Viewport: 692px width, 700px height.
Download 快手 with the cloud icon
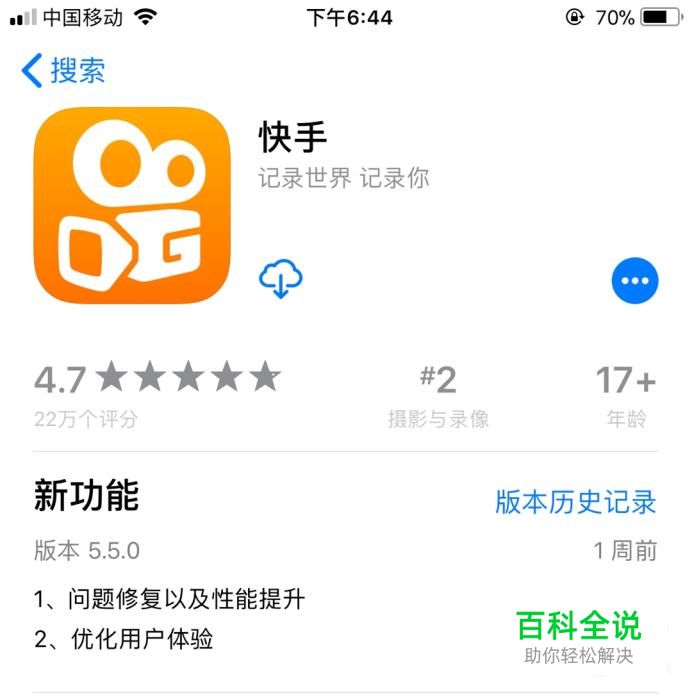tap(281, 278)
